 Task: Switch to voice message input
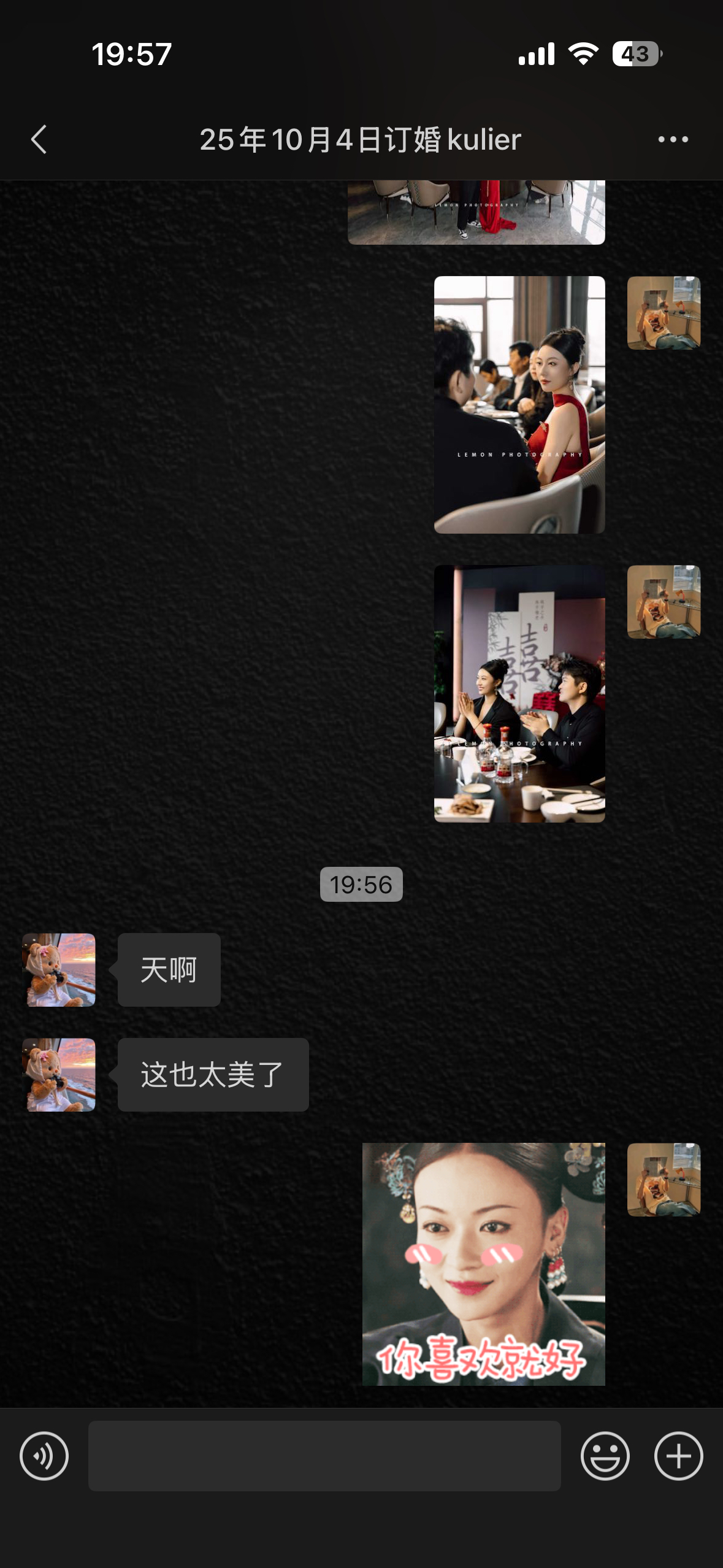click(44, 1456)
